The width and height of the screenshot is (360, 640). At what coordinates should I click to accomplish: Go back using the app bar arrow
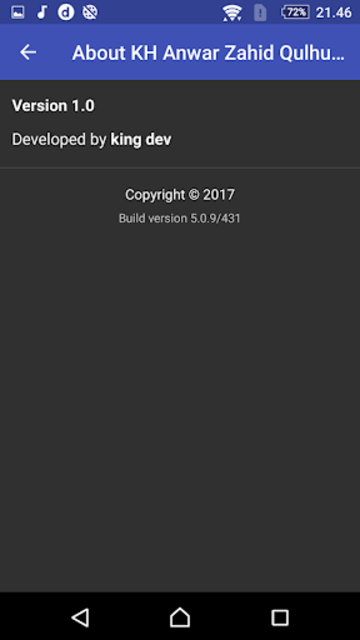(28, 52)
